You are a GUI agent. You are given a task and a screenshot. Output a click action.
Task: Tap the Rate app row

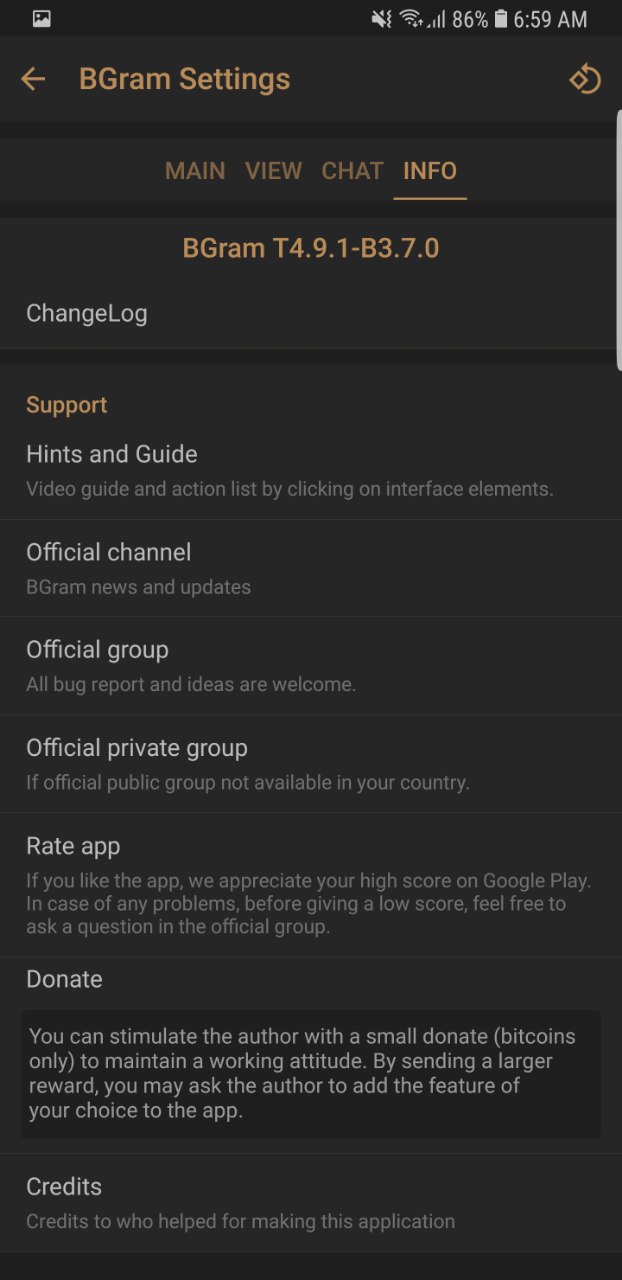pyautogui.click(x=311, y=884)
